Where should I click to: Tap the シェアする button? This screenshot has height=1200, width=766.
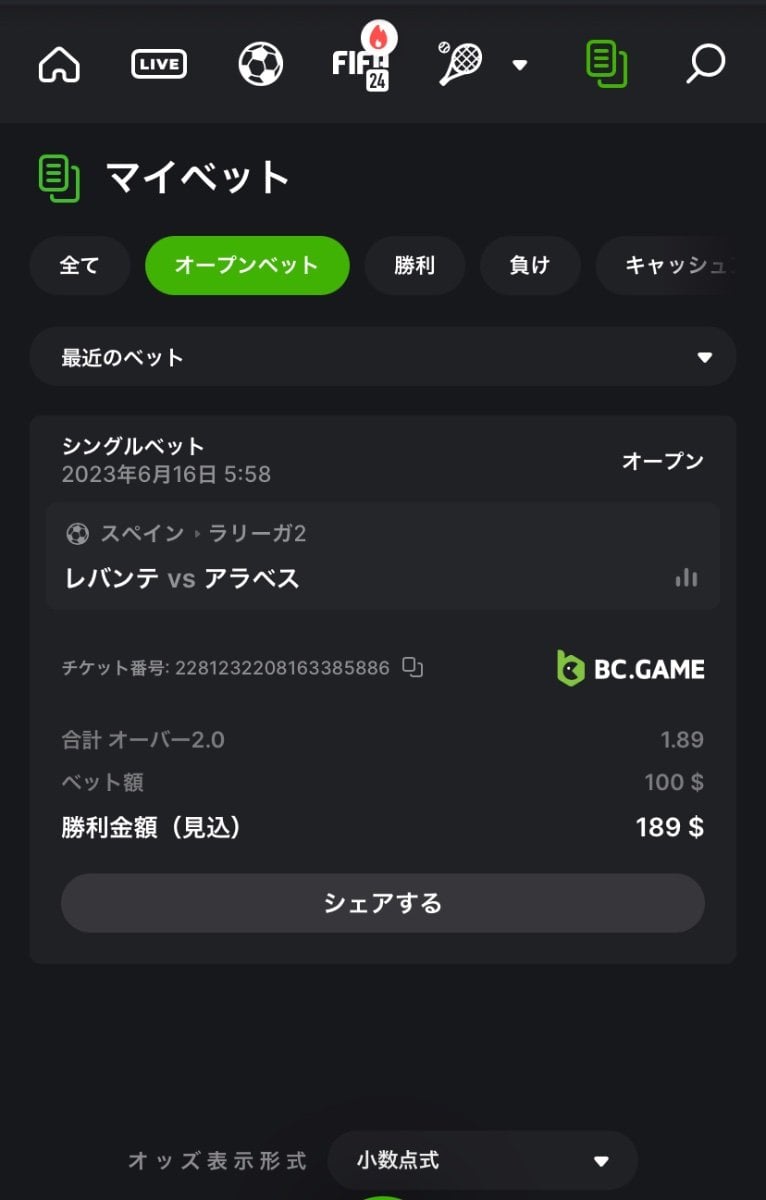(383, 903)
